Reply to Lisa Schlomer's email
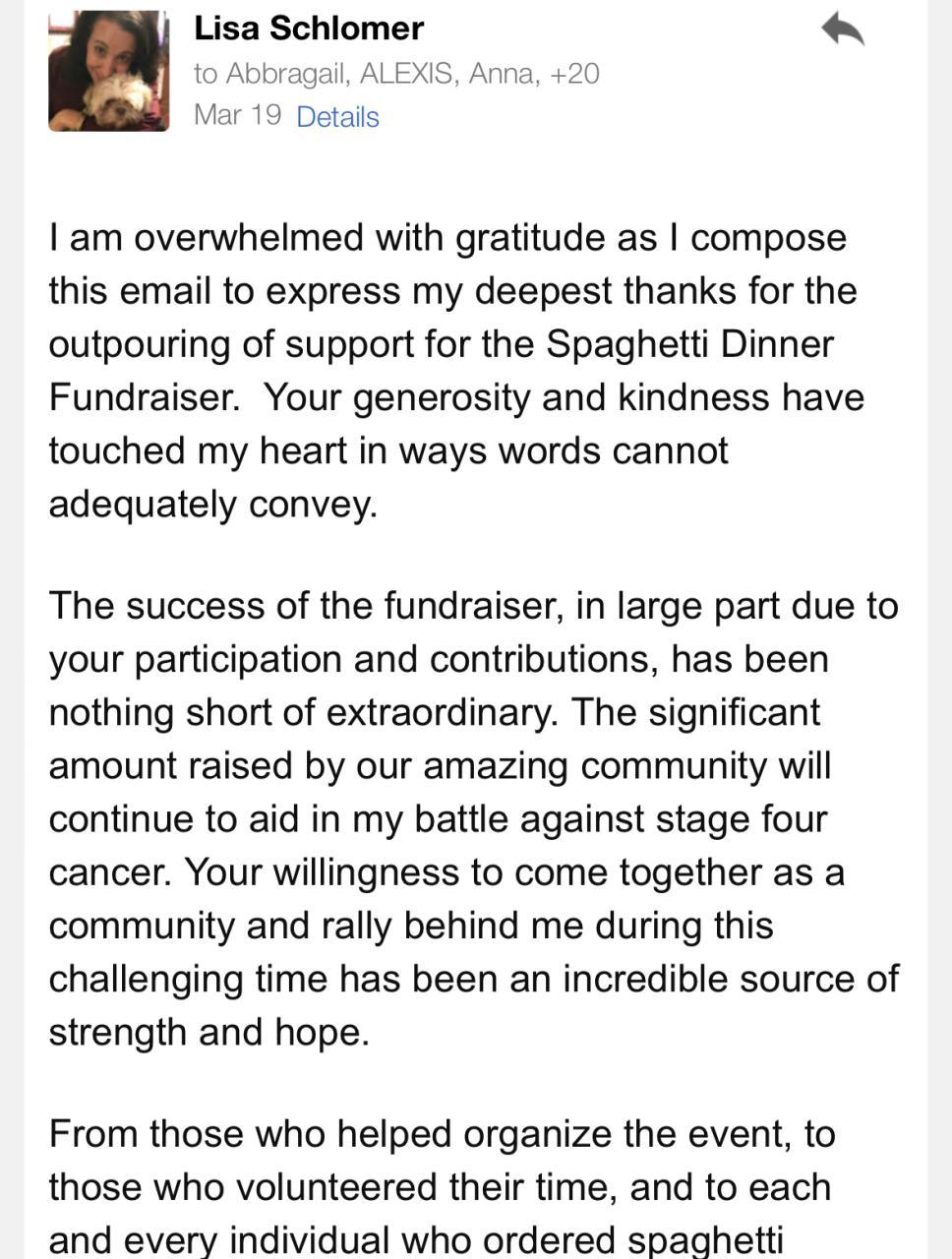952x1259 pixels. coord(843,30)
